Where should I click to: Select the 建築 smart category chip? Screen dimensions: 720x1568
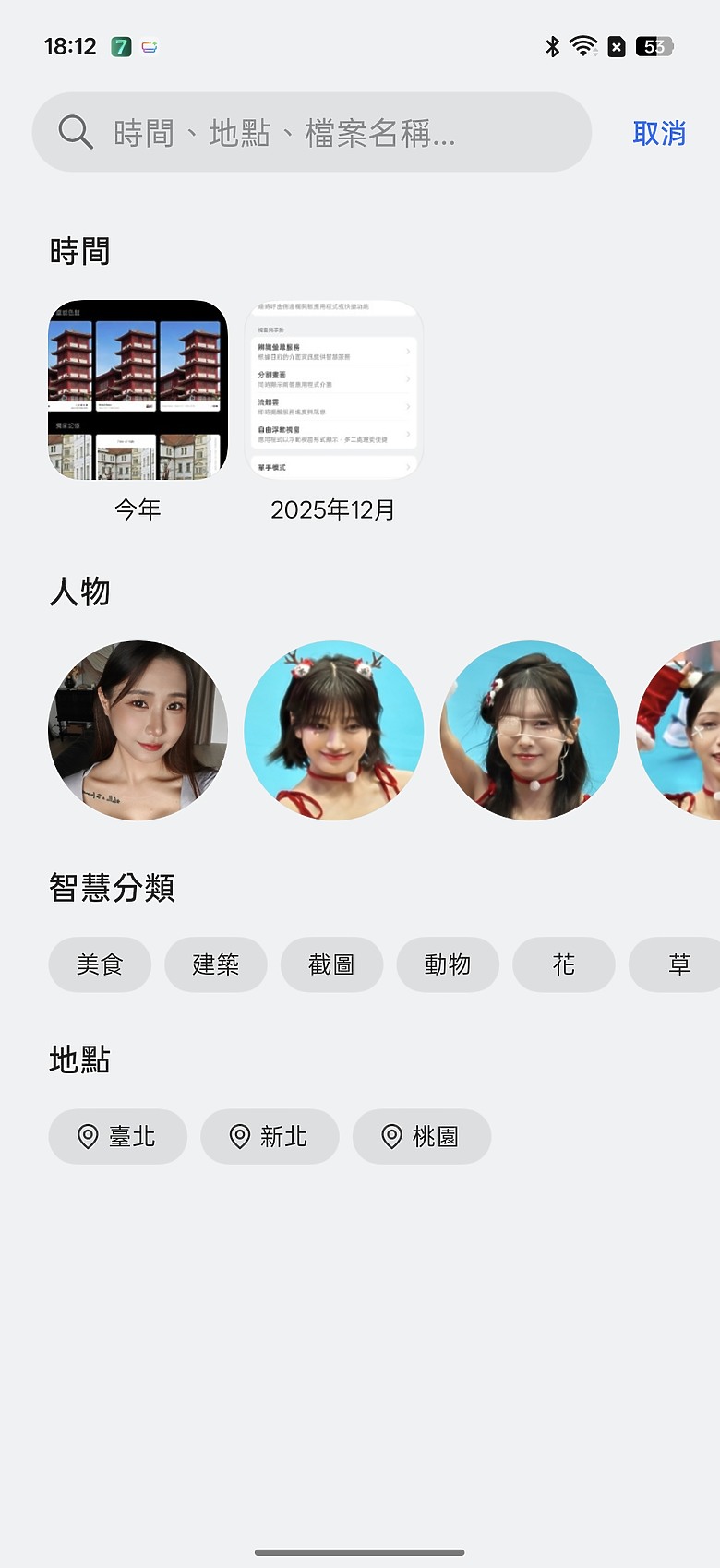point(216,964)
